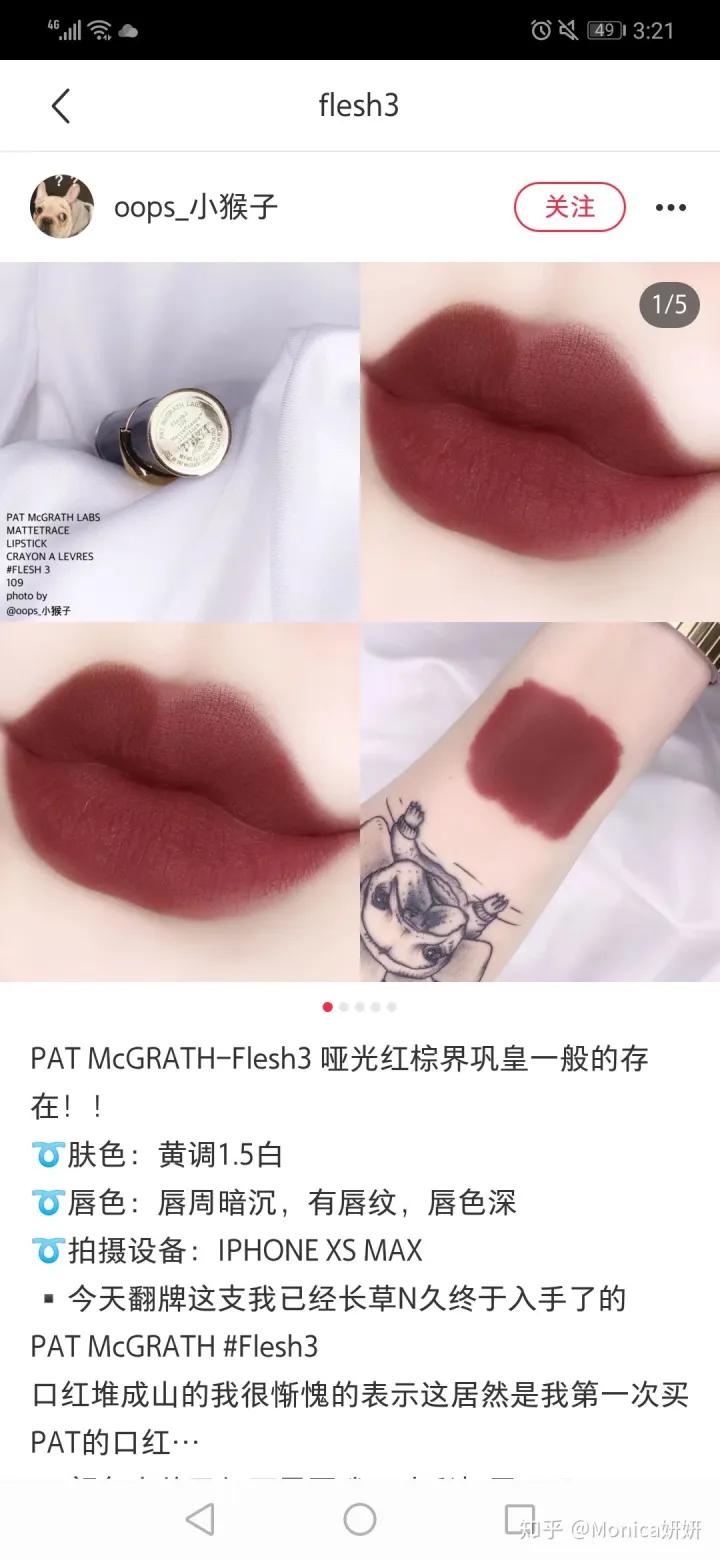This screenshot has height=1560, width=720.
Task: Open the user's bulldog avatar picture
Action: click(61, 207)
